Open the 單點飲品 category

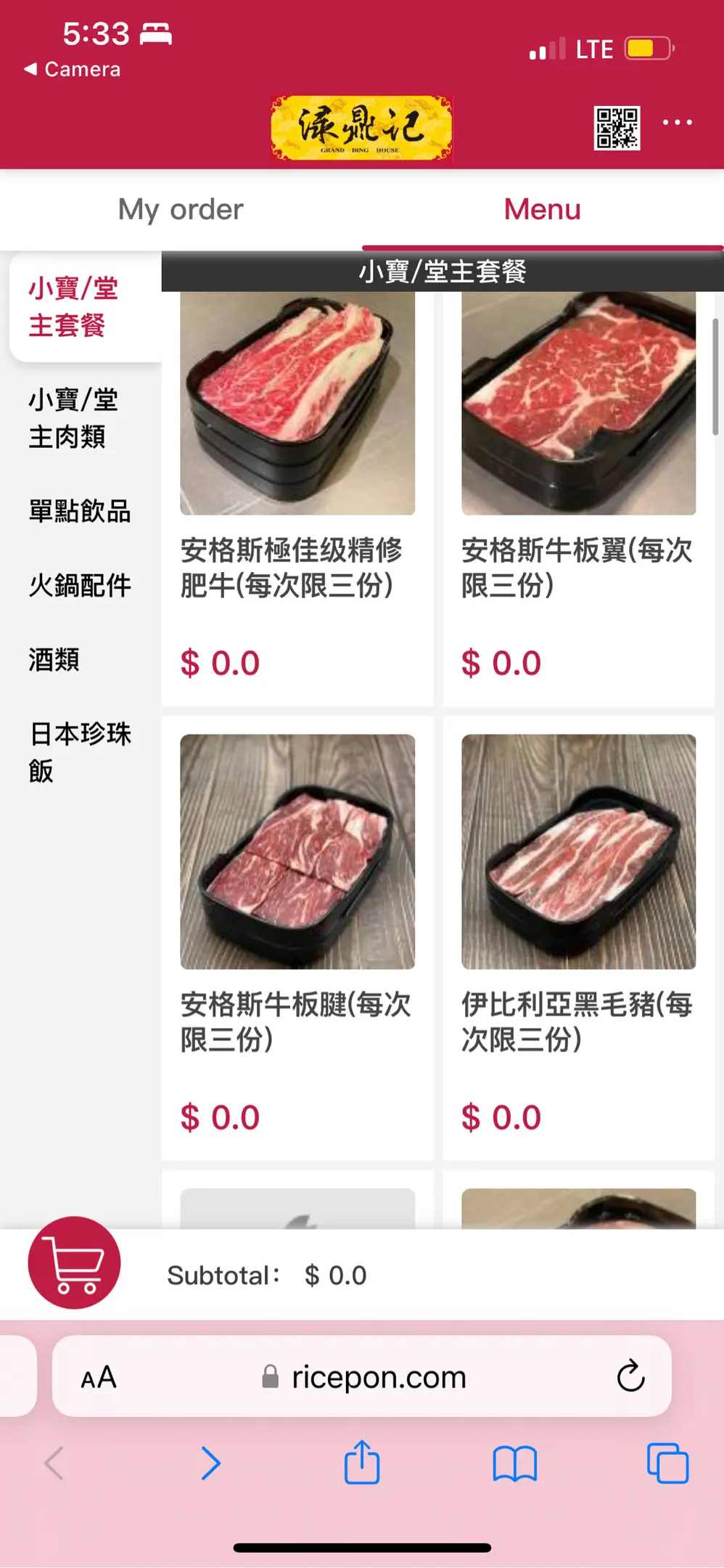(79, 511)
